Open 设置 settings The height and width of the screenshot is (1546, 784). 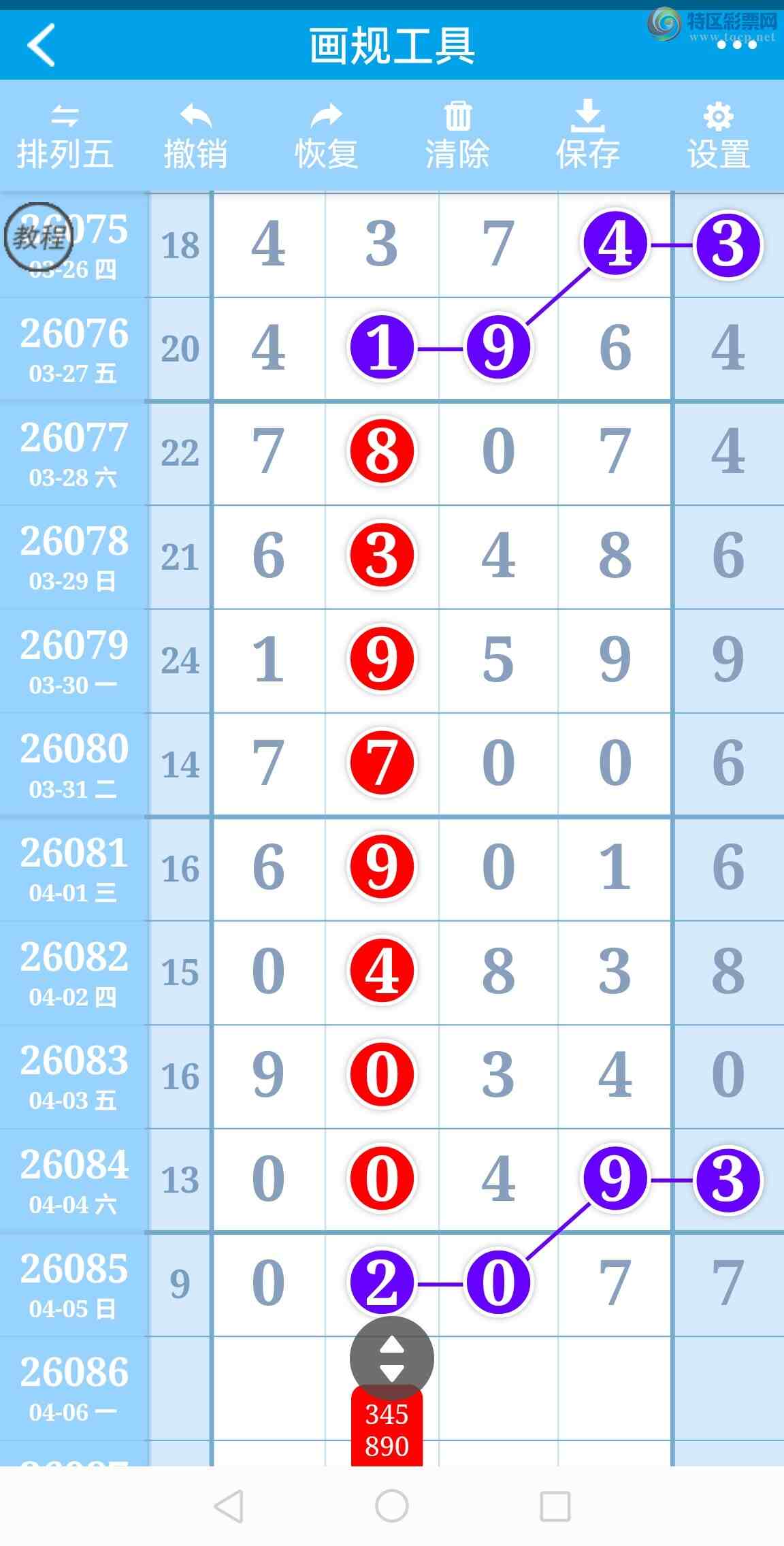(x=719, y=137)
